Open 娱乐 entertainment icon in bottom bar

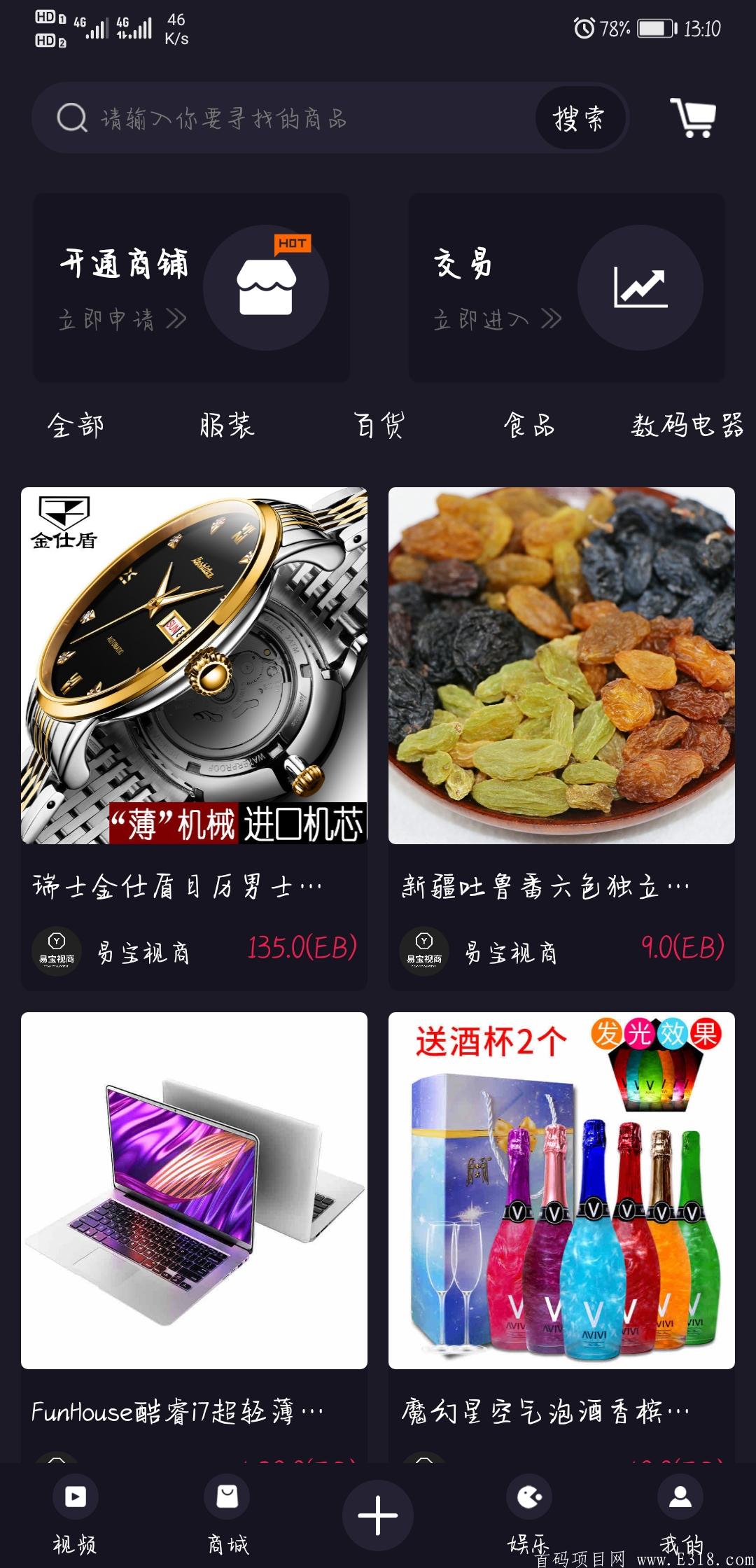(529, 1496)
